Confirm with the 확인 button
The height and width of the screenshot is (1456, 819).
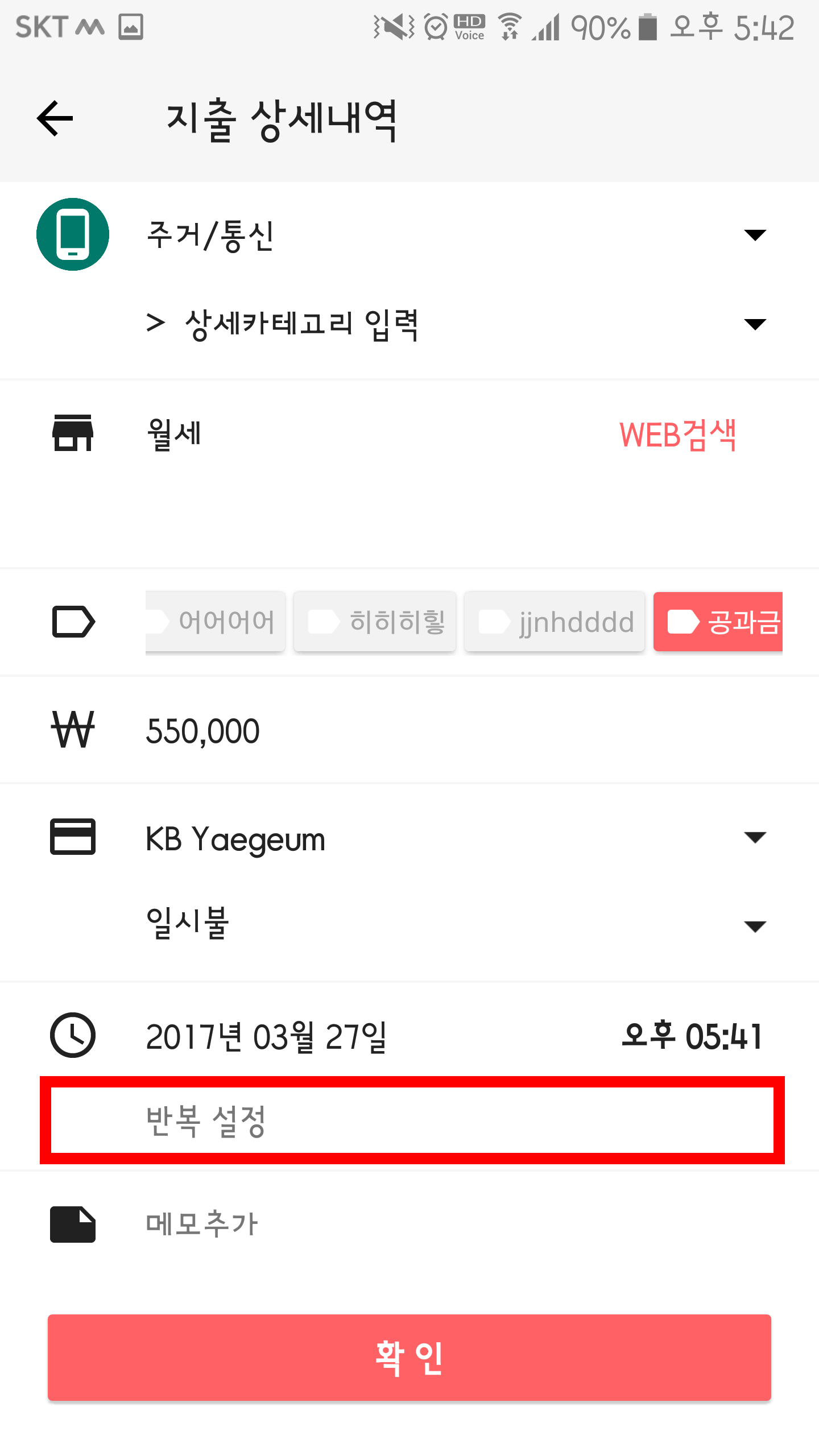pyautogui.click(x=409, y=1358)
